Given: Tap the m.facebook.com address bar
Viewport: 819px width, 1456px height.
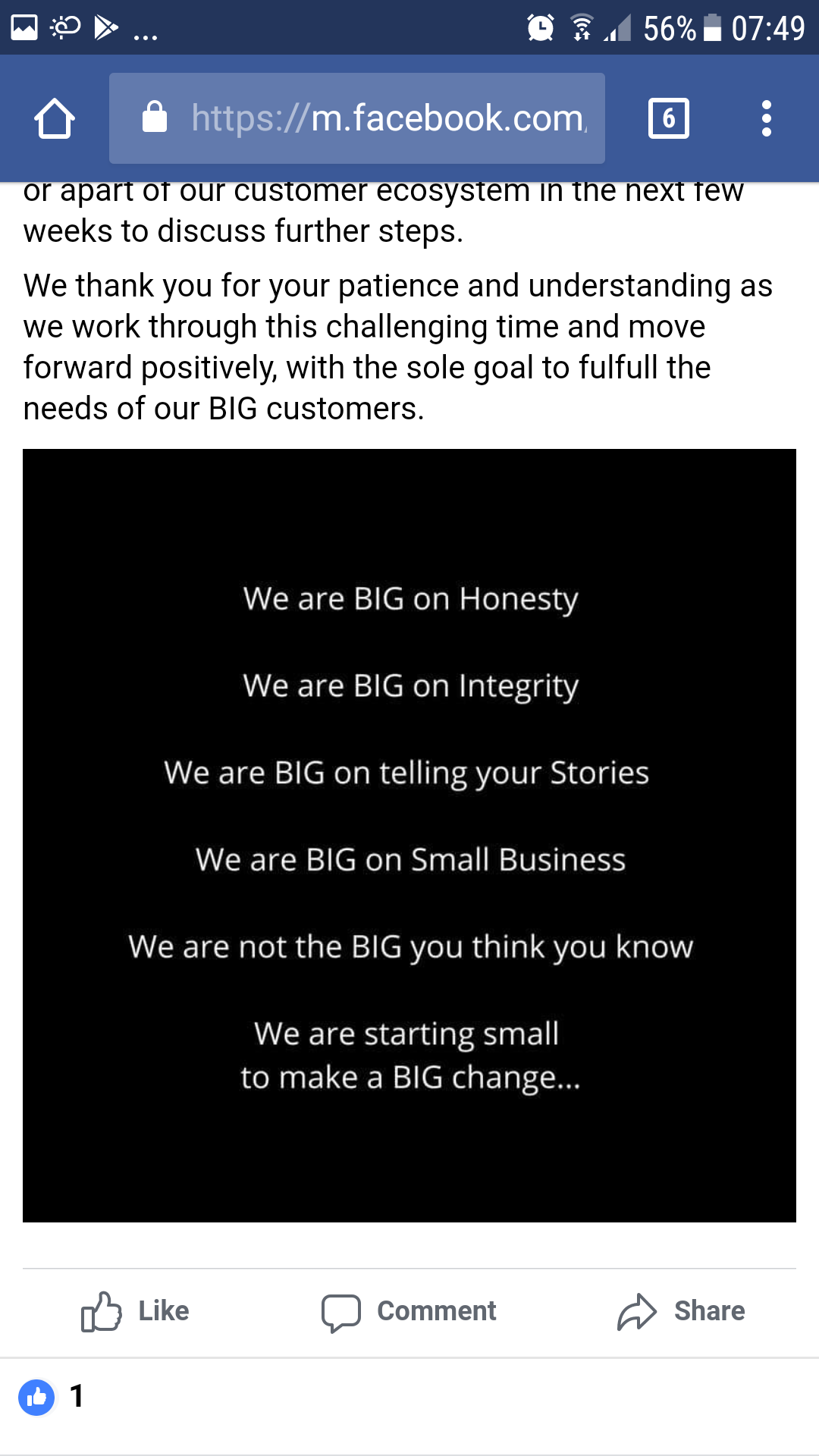Looking at the screenshot, I should (357, 118).
